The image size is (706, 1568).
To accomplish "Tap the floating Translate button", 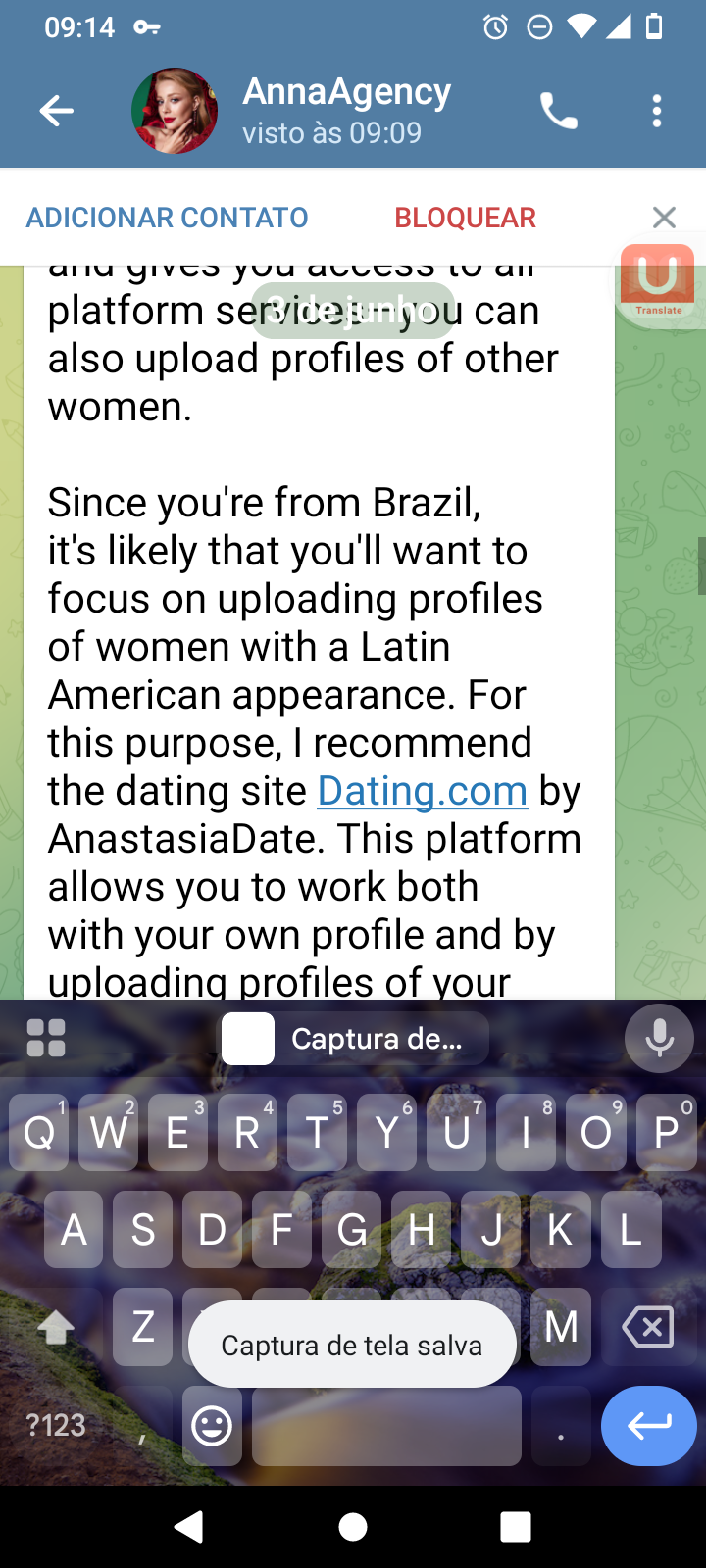I will tap(658, 282).
